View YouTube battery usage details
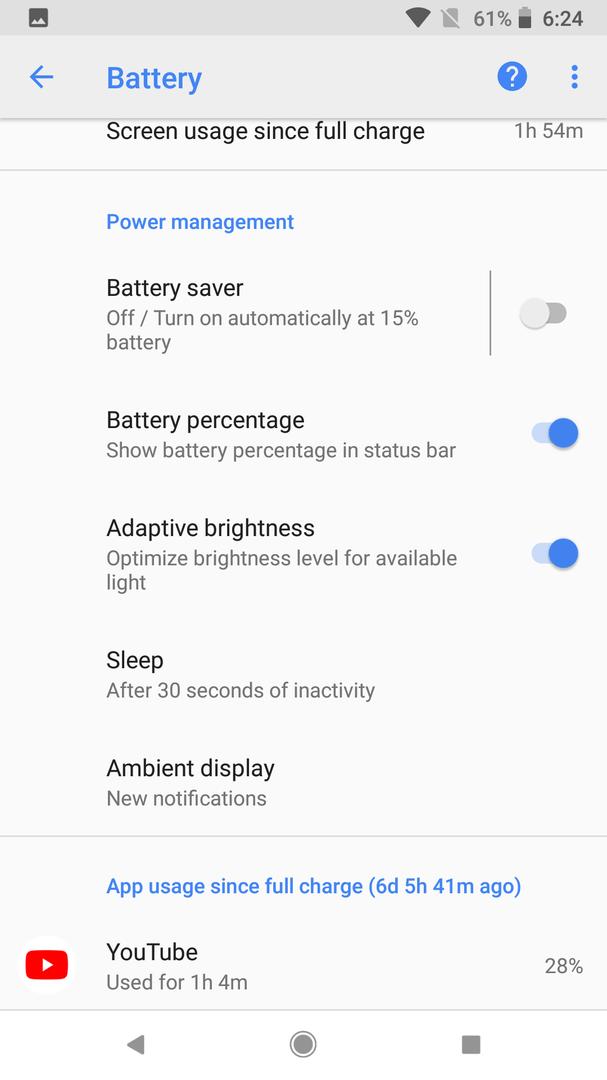Image resolution: width=607 pixels, height=1080 pixels. click(303, 966)
